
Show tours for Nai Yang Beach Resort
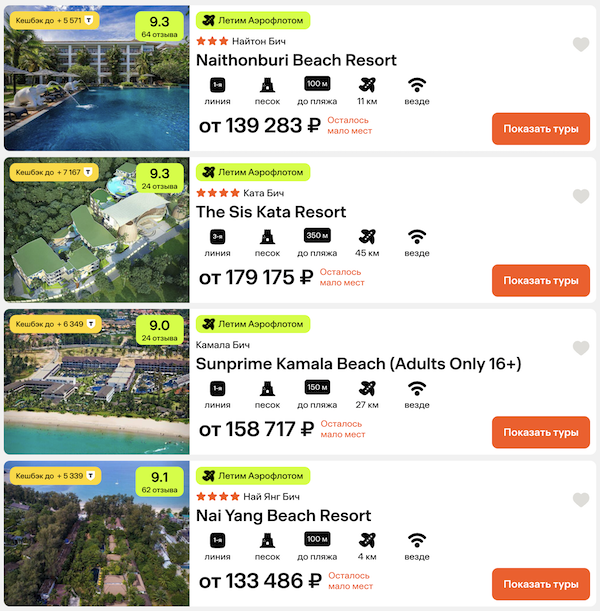pos(540,584)
